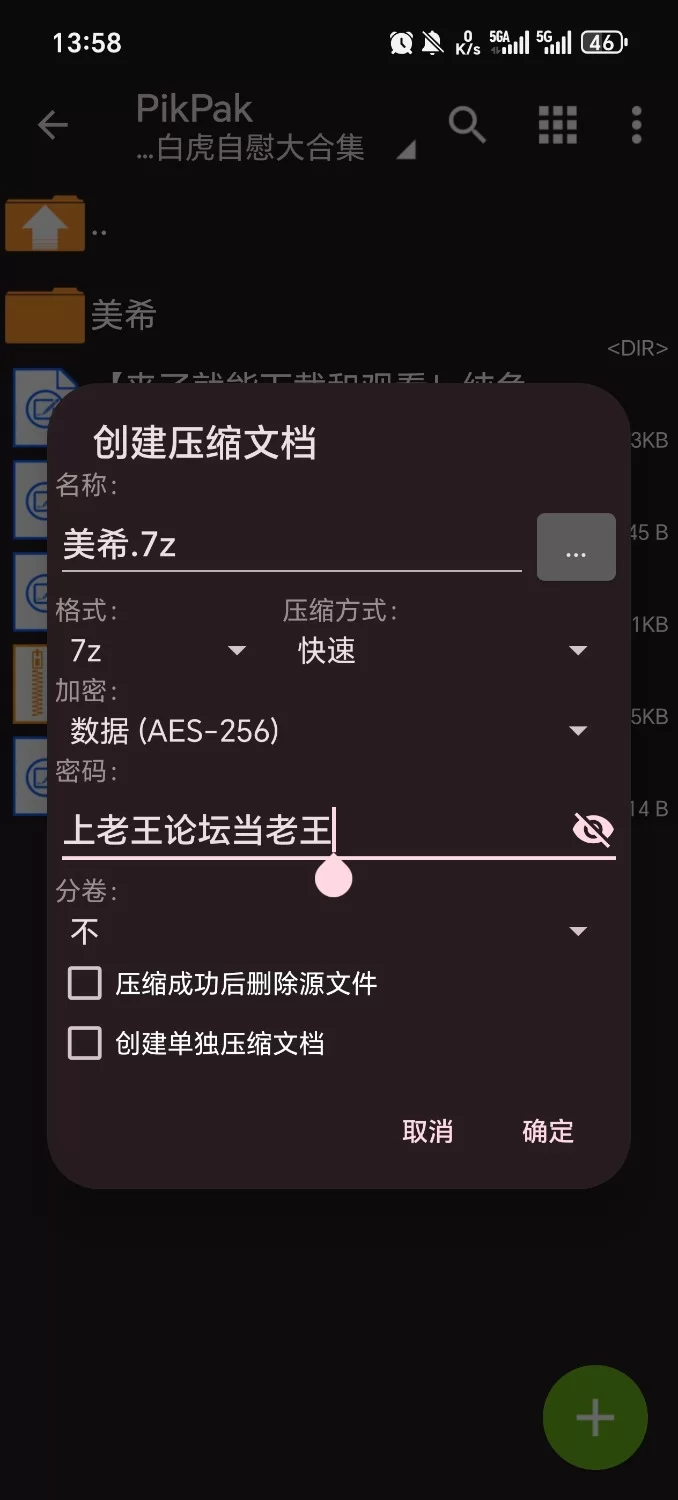678x1500 pixels.
Task: Tap the archive name field 美希.7z
Action: pos(290,545)
